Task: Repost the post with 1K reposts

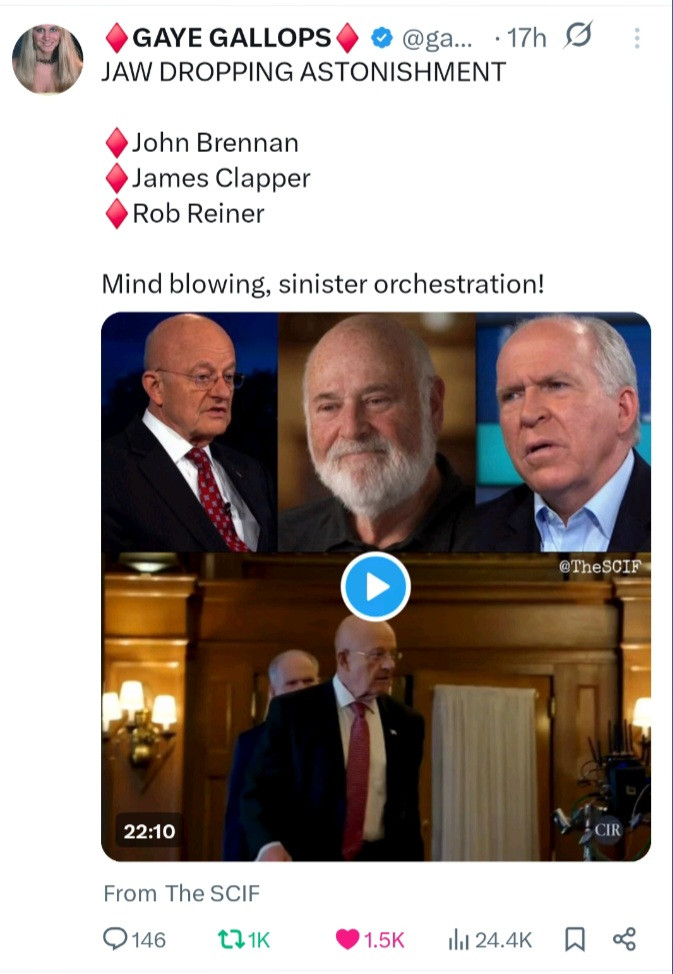Action: click(244, 939)
